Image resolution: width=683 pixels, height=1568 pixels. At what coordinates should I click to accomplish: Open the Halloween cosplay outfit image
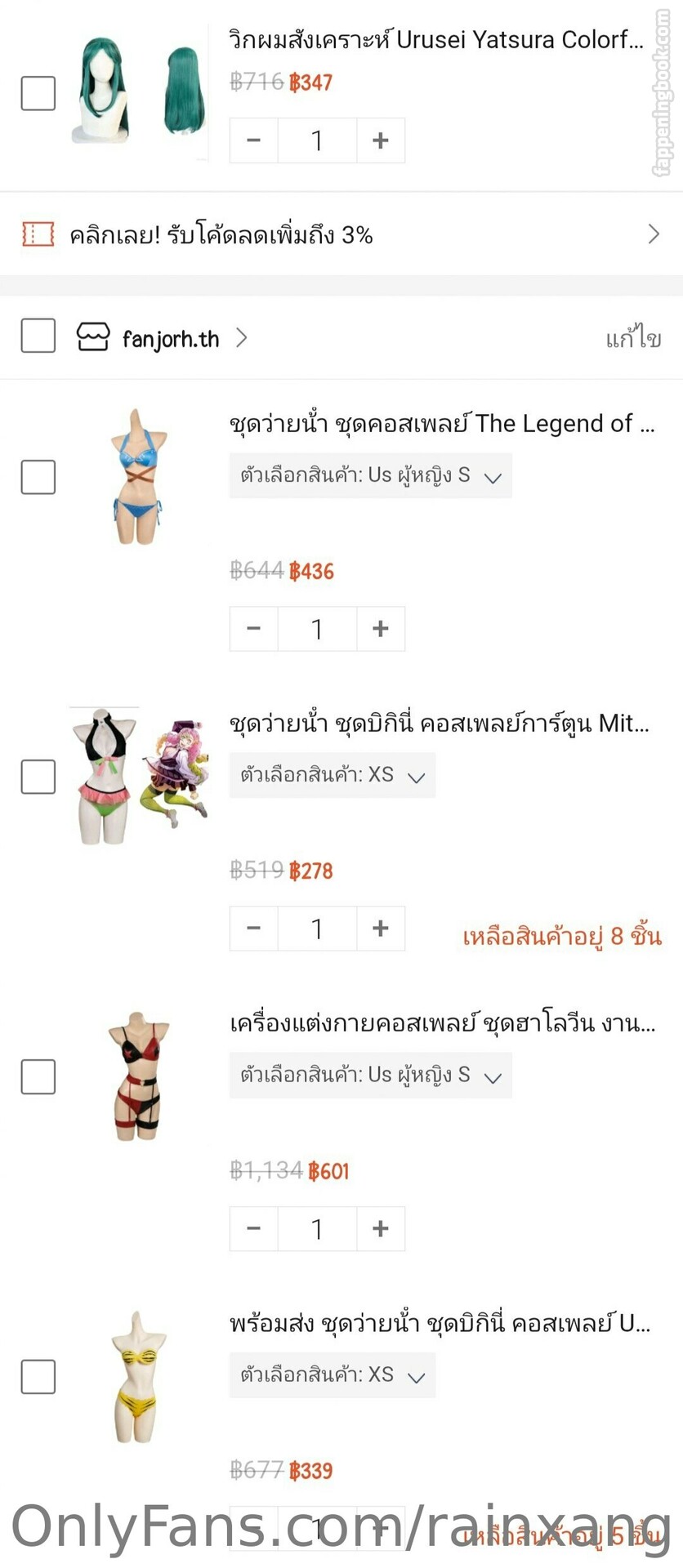(x=139, y=1076)
